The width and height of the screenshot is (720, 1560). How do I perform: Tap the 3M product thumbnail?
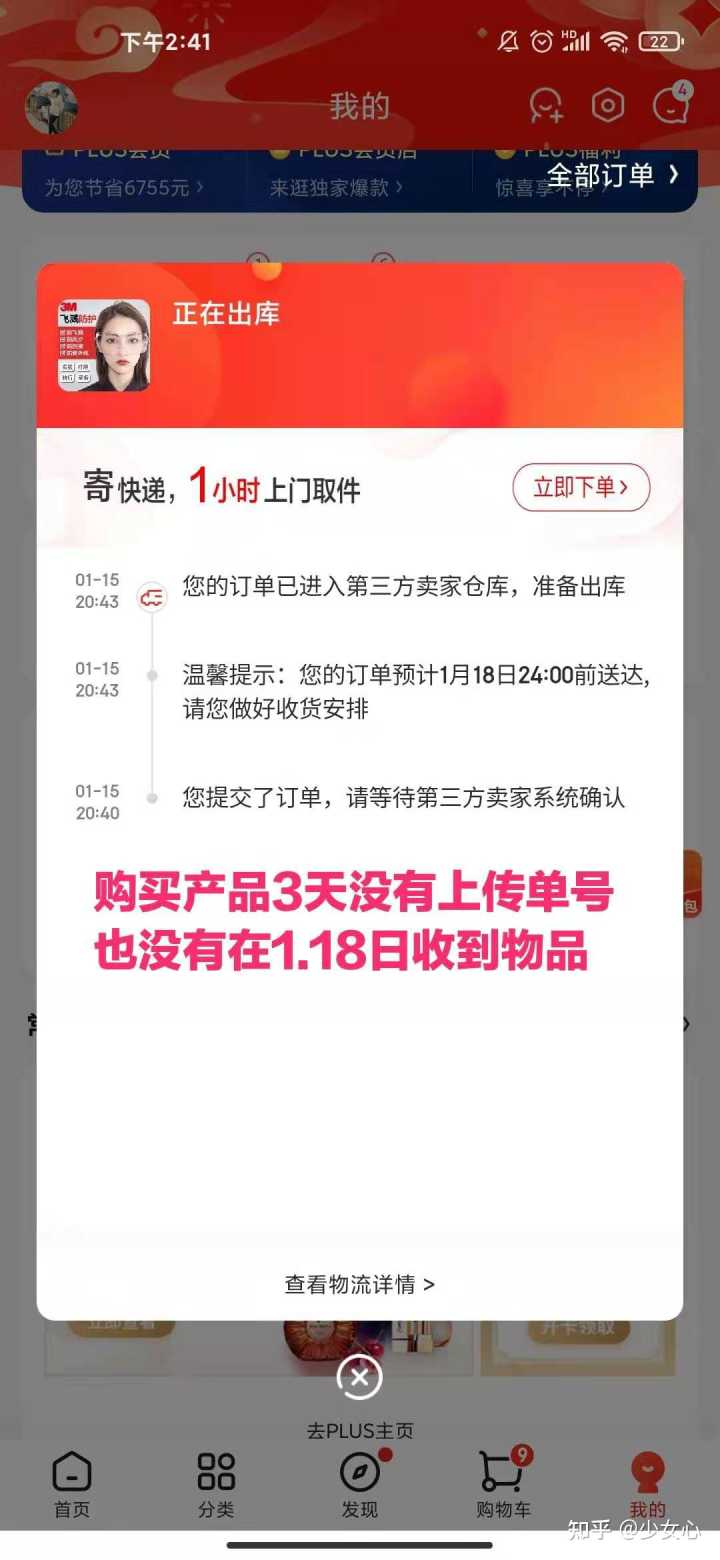point(104,345)
